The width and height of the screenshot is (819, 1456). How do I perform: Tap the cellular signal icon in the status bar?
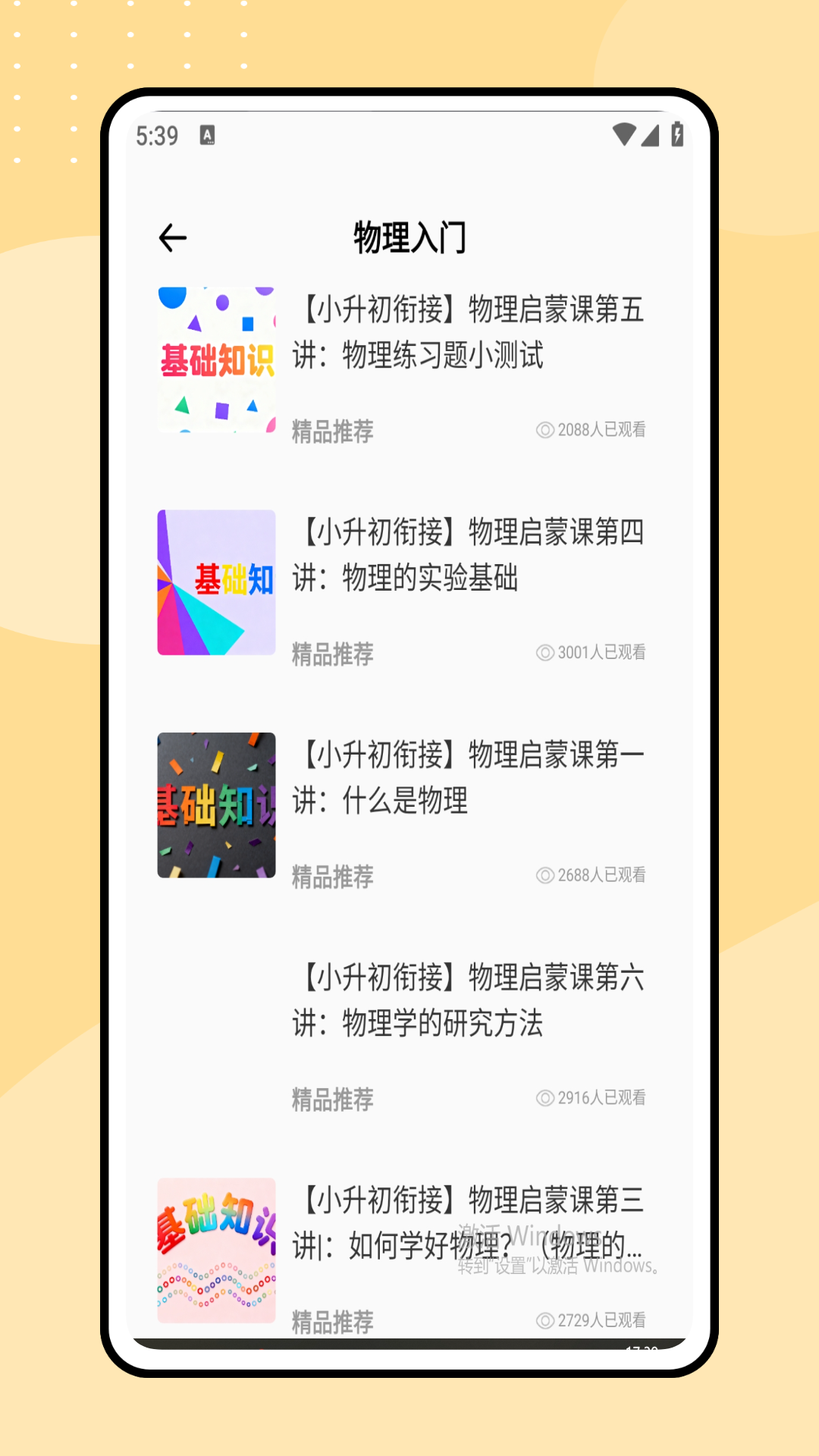[651, 133]
